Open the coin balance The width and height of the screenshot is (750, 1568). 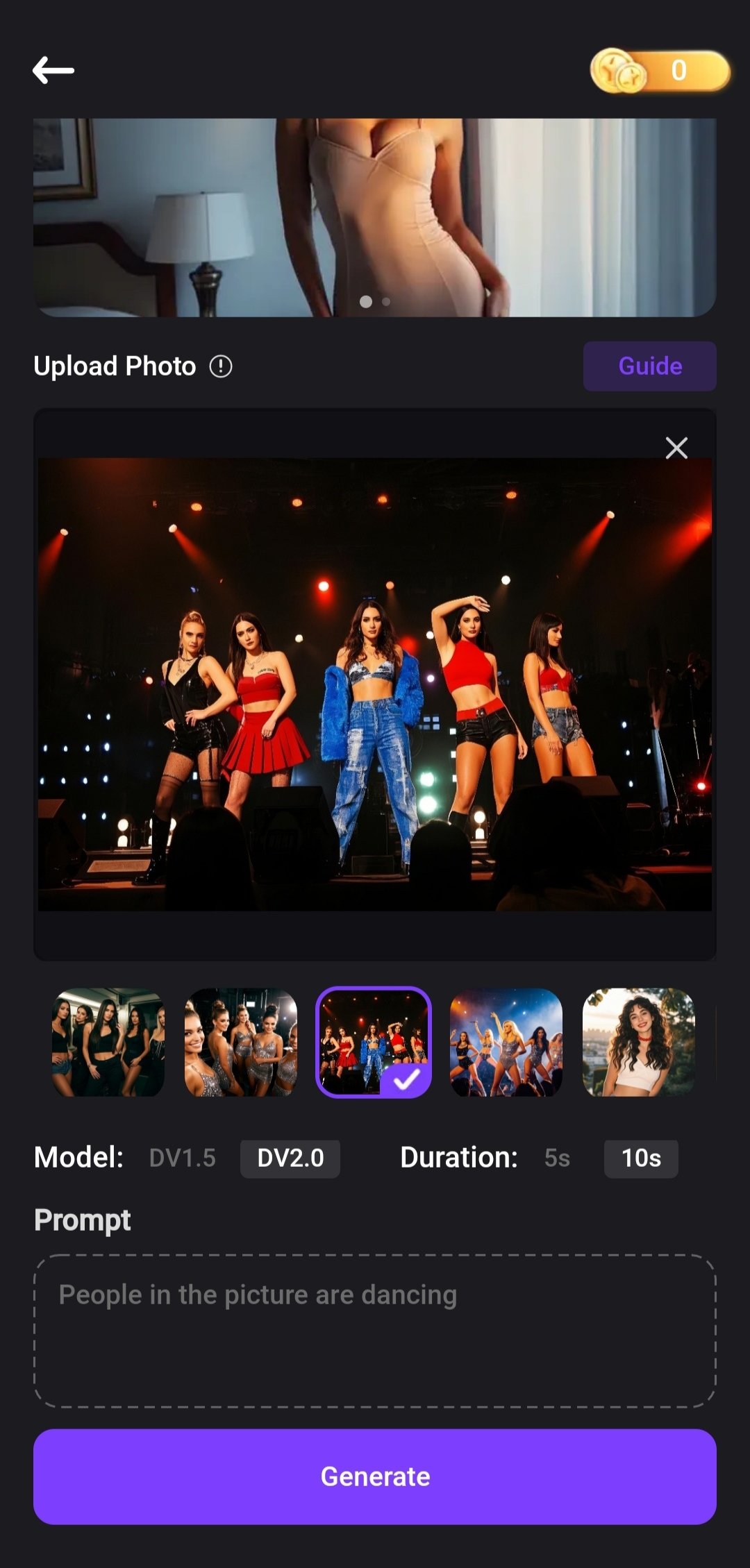click(660, 71)
